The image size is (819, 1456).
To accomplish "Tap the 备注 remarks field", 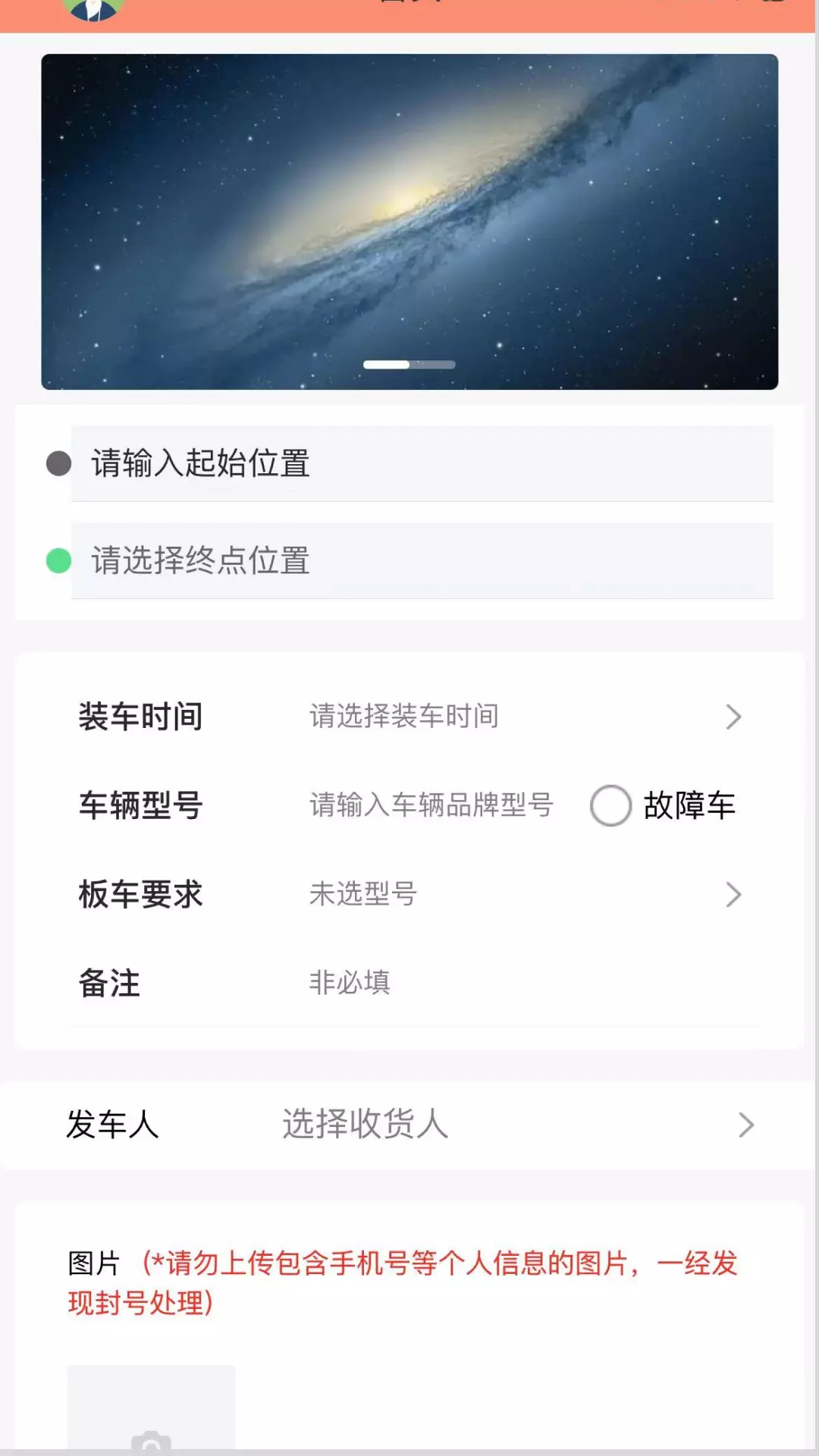I will pos(531,983).
